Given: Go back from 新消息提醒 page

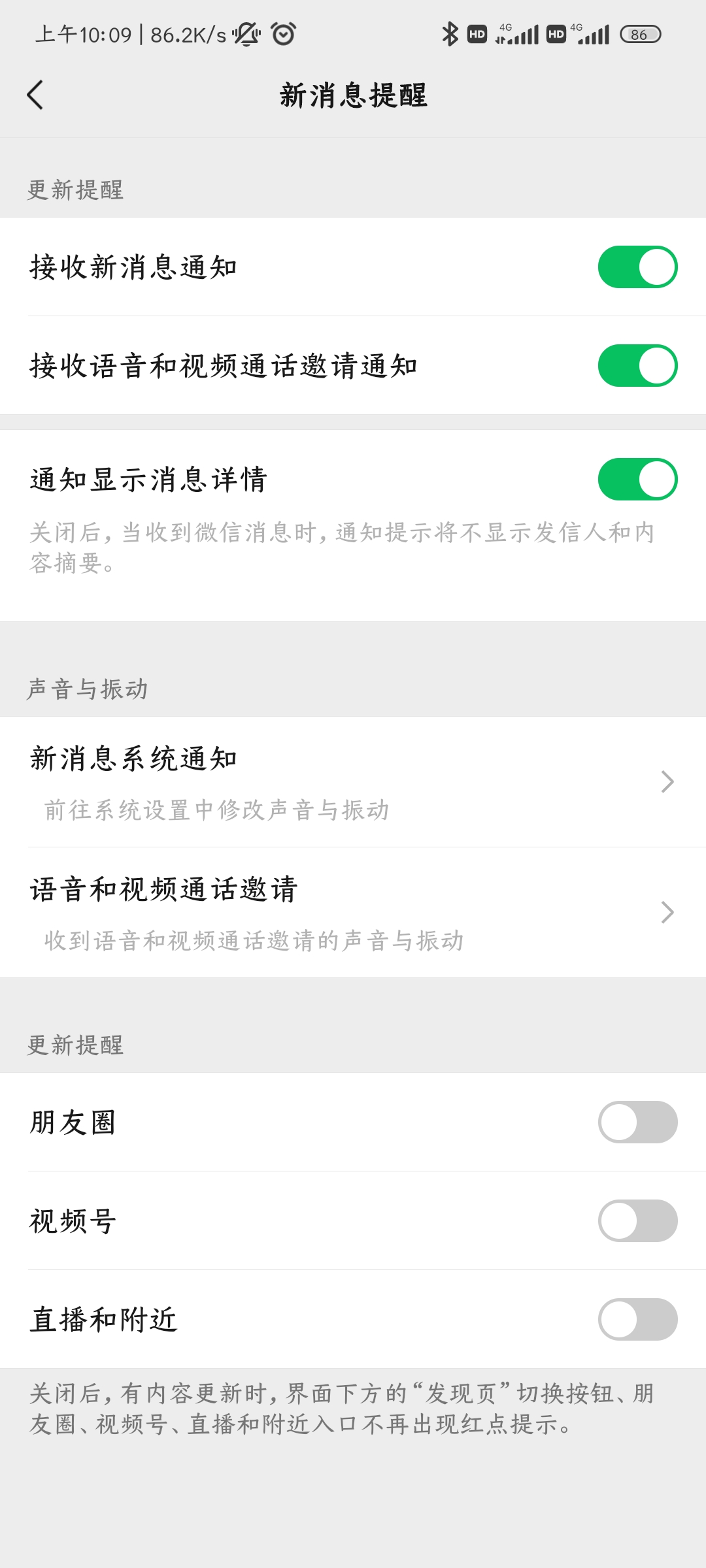Looking at the screenshot, I should 35,95.
